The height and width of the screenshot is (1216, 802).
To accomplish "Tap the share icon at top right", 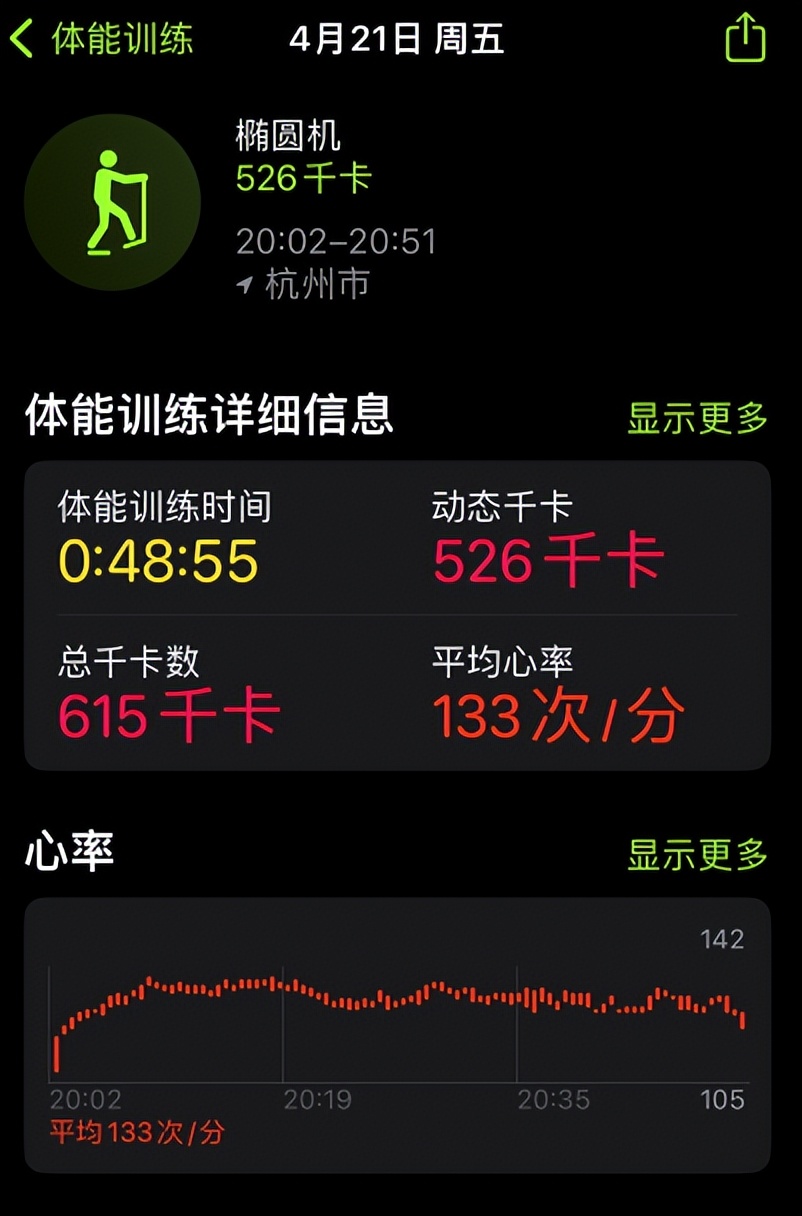I will pyautogui.click(x=745, y=38).
